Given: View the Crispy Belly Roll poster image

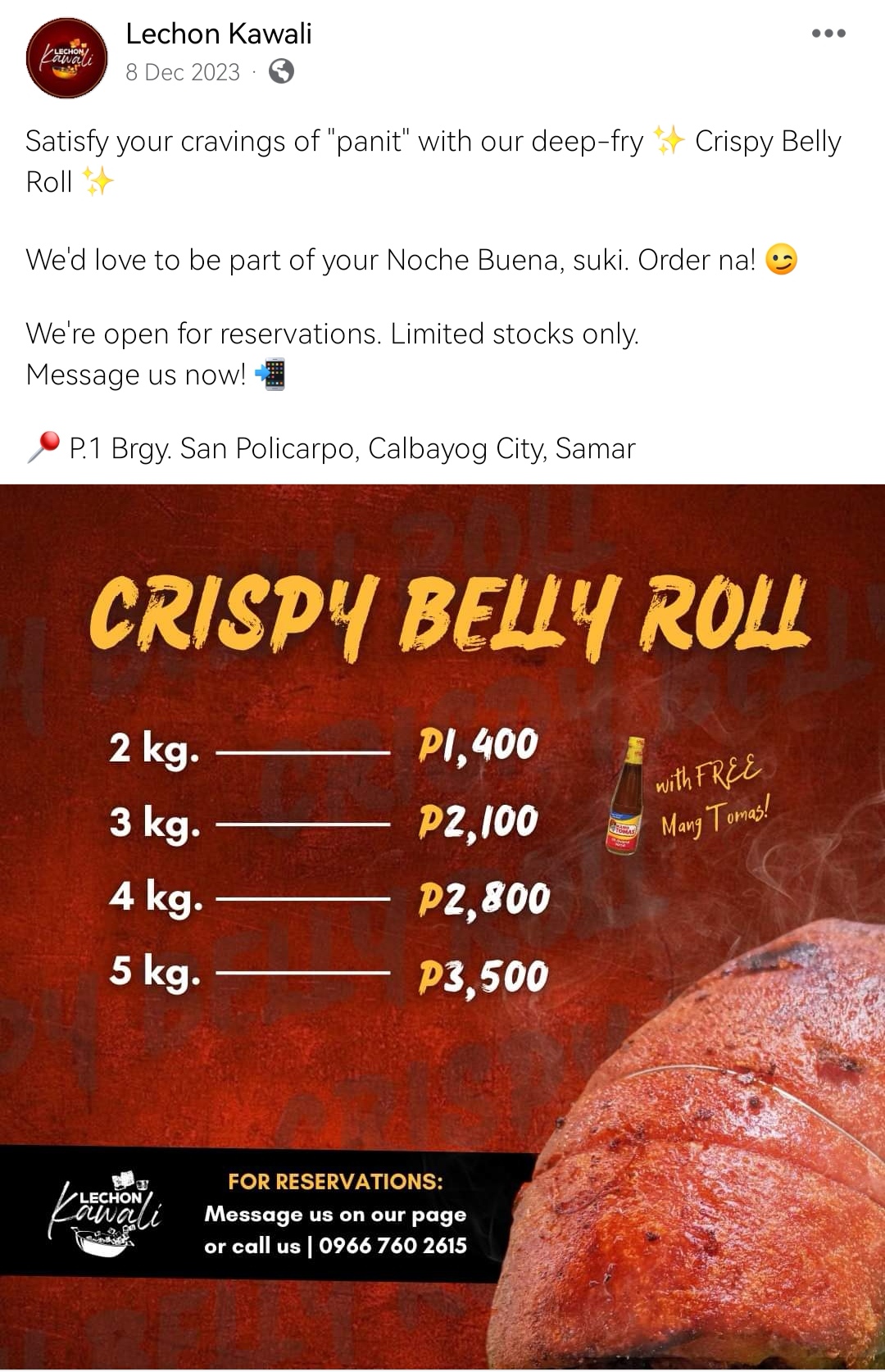Looking at the screenshot, I should (442, 926).
